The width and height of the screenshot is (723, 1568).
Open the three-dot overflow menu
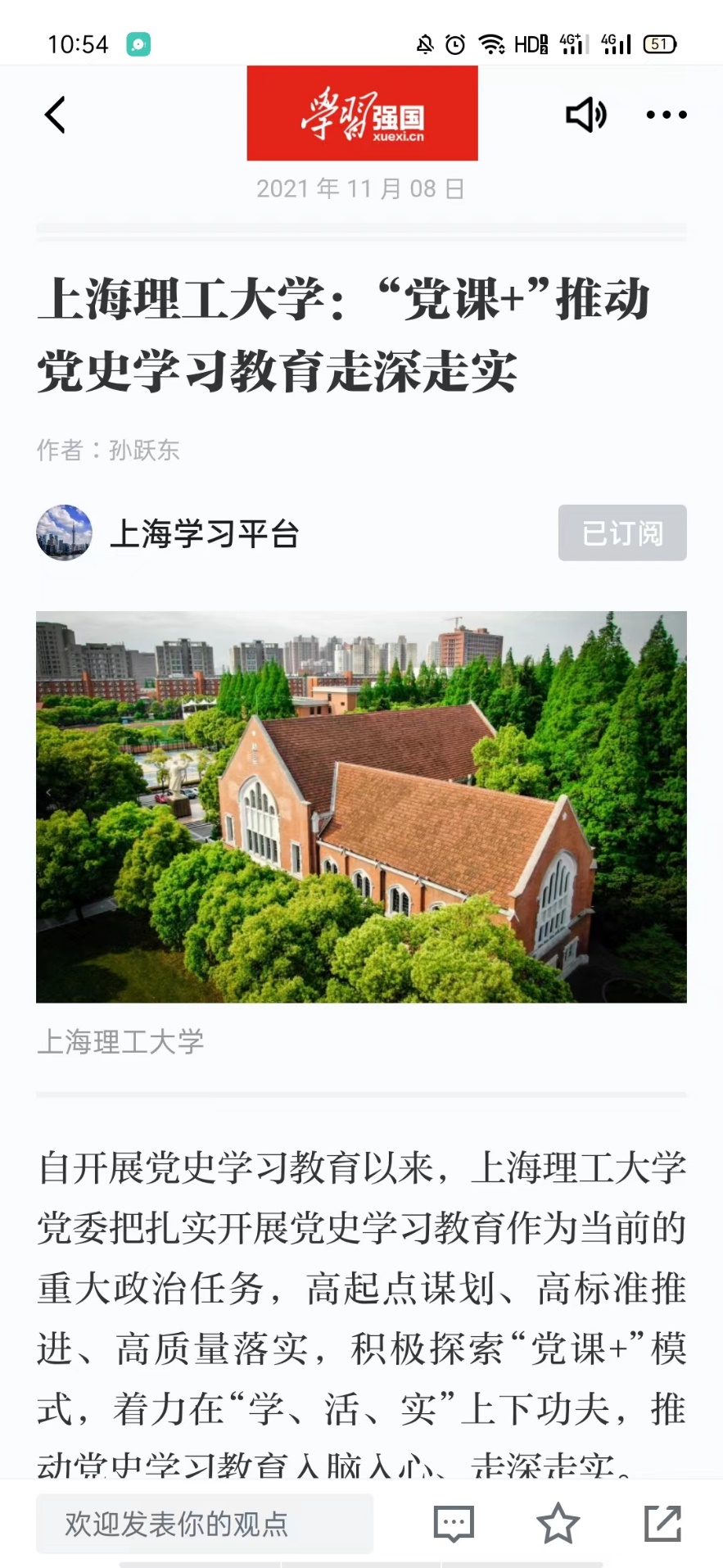(667, 115)
